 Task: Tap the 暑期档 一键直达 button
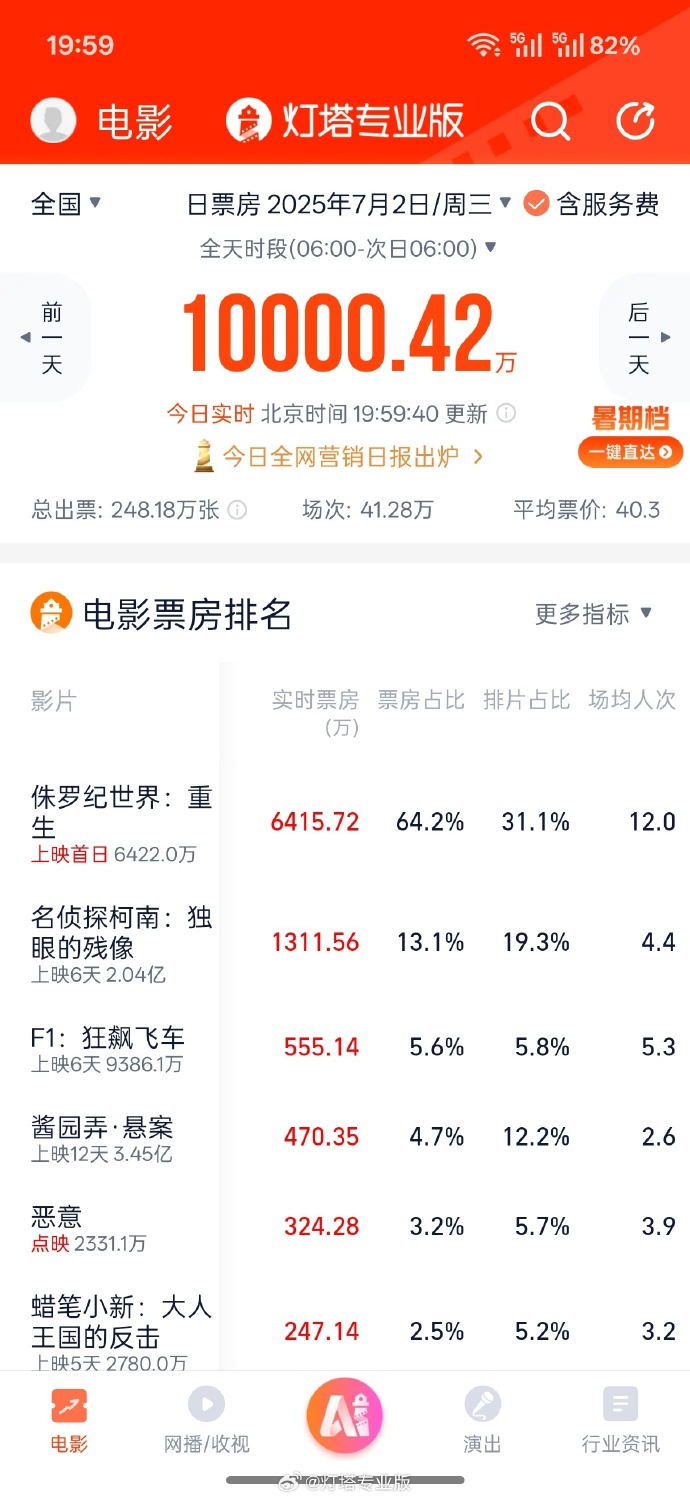tap(630, 452)
